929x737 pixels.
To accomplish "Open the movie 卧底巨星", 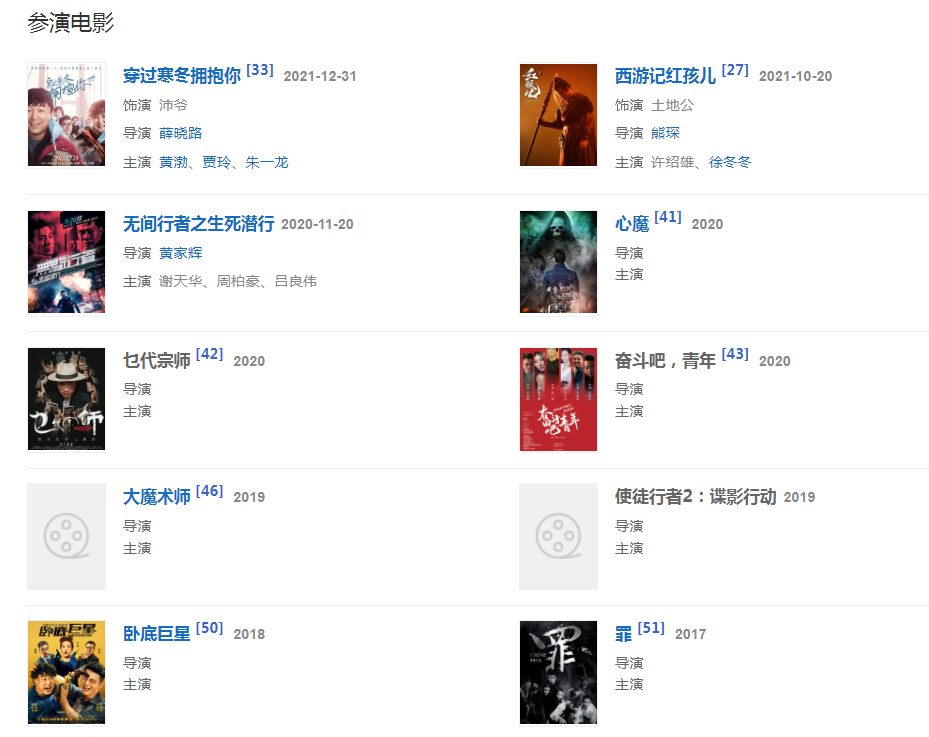I will click(157, 634).
